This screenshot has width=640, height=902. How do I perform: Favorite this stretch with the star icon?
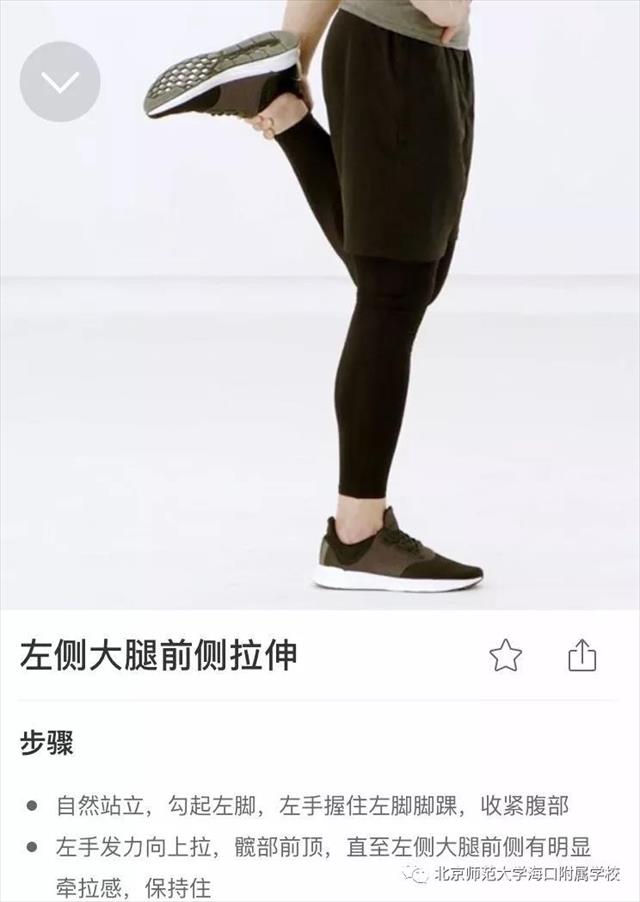pyautogui.click(x=505, y=656)
